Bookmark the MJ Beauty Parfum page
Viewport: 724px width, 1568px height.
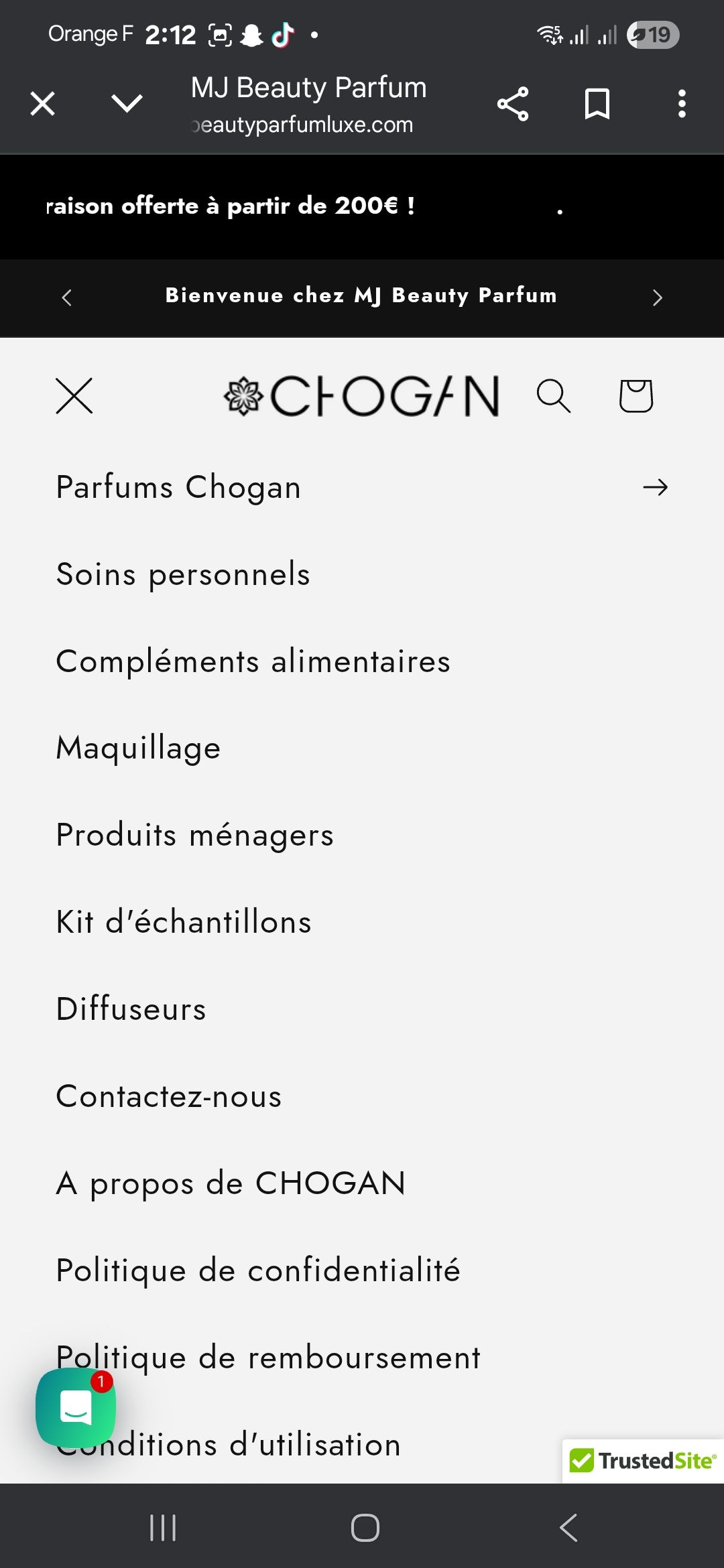597,104
